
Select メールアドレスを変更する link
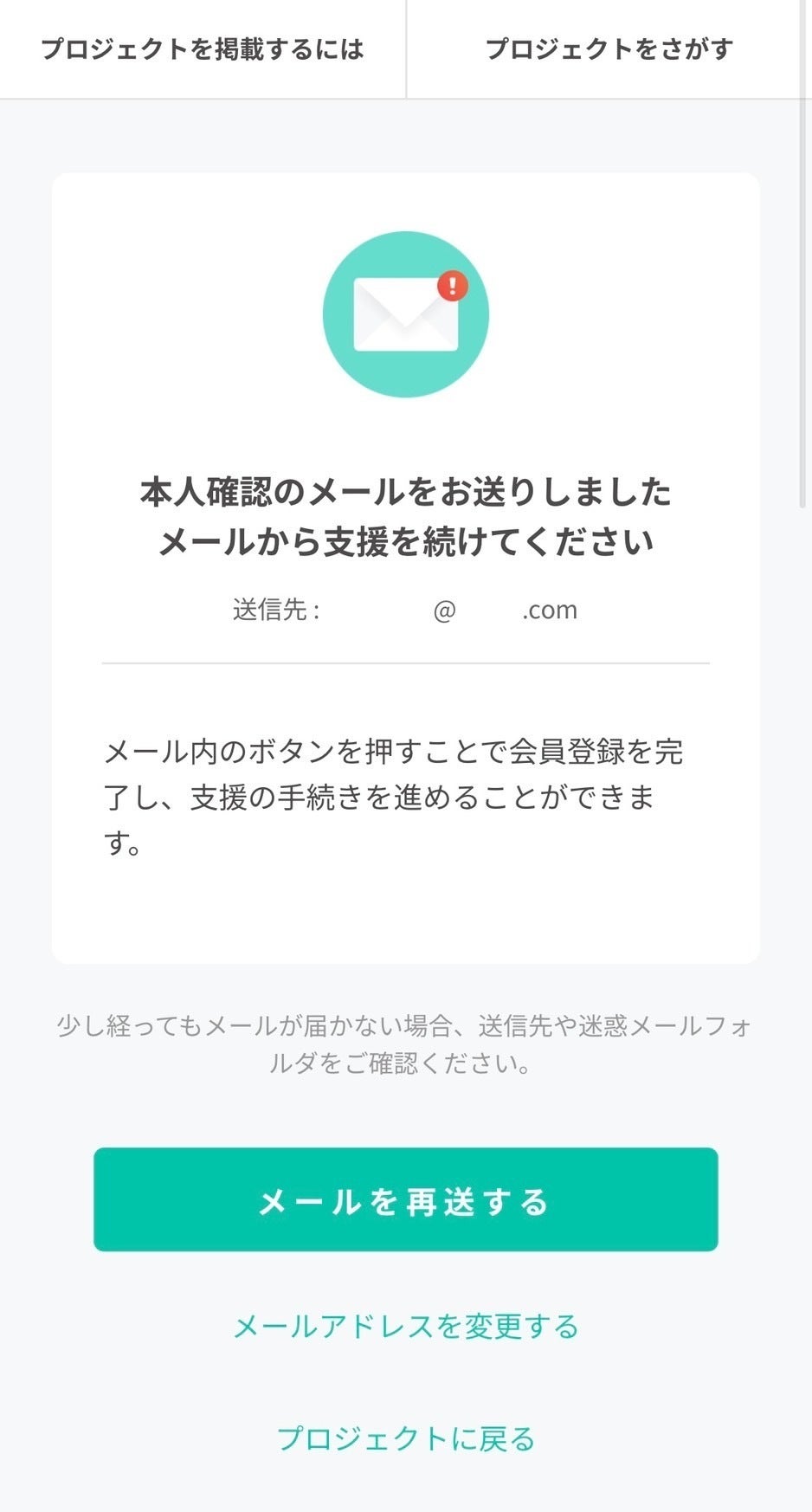click(405, 1327)
